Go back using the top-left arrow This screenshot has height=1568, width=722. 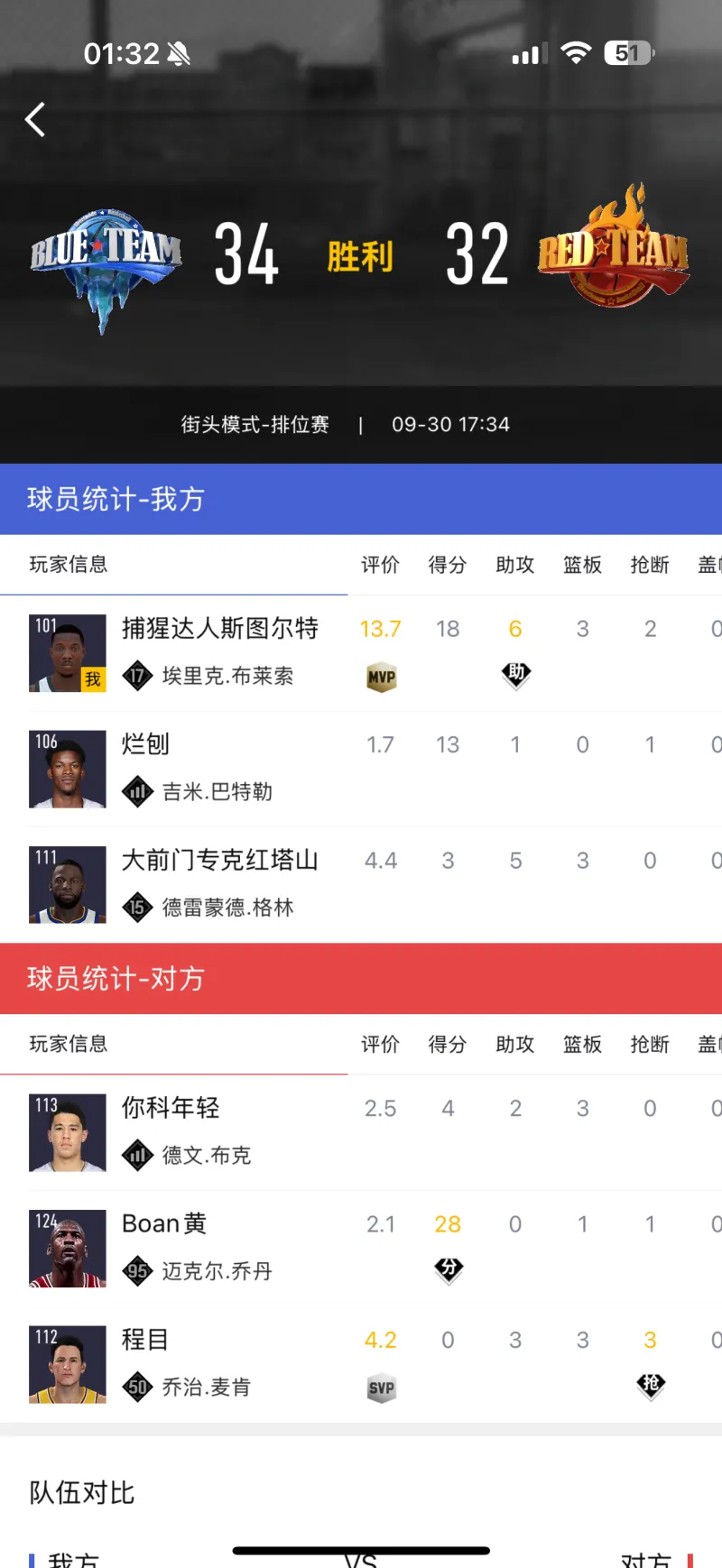coord(36,120)
